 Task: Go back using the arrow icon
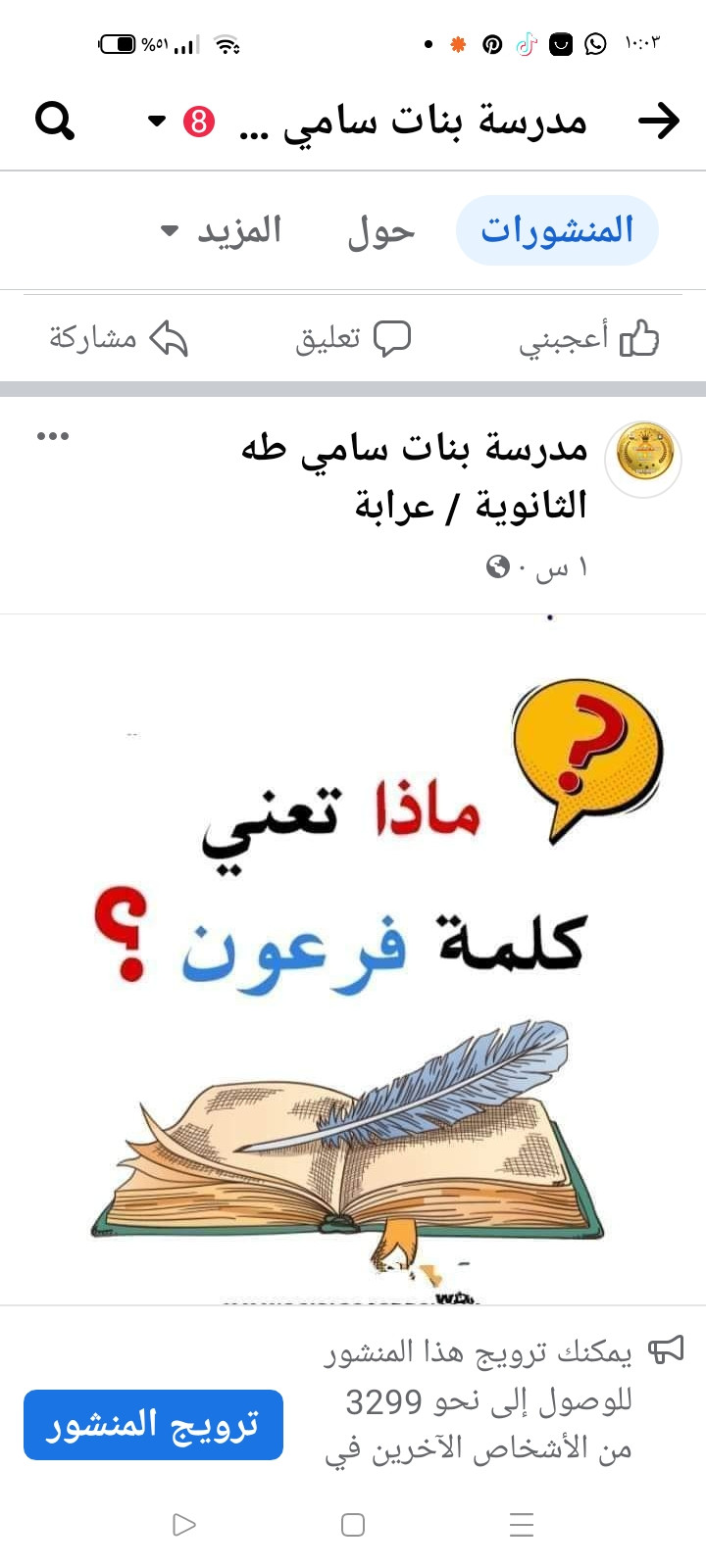pyautogui.click(x=658, y=122)
